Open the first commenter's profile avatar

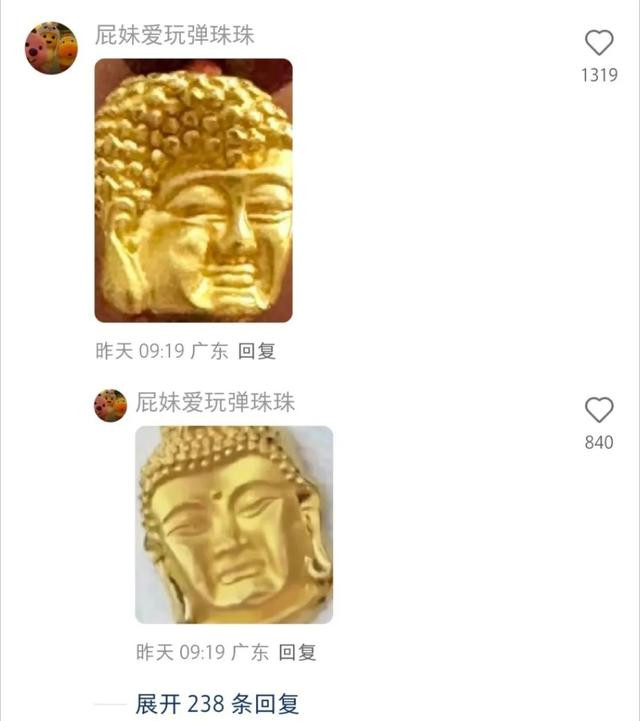(51, 48)
